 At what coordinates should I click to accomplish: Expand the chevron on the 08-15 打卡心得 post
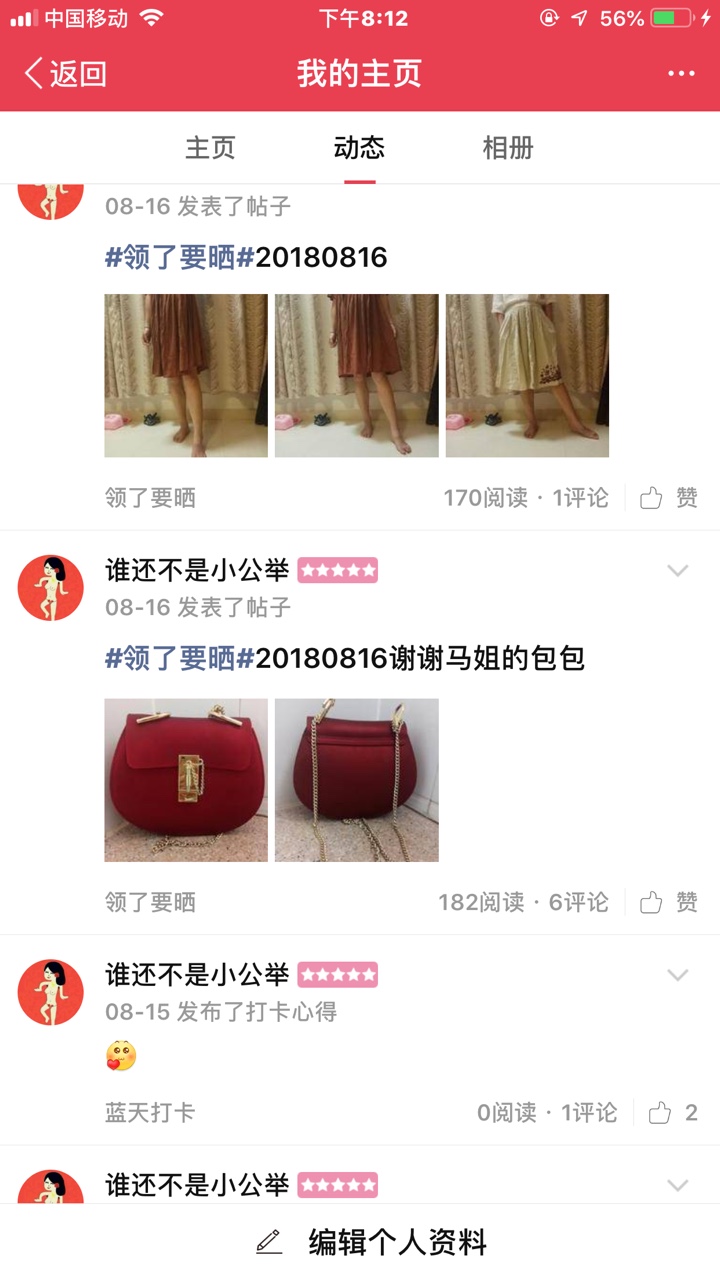coord(678,975)
